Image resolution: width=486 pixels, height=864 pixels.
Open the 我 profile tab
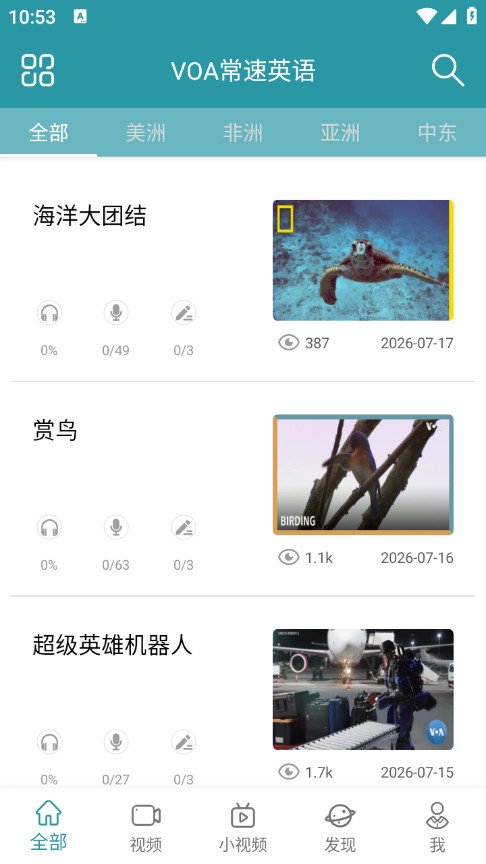click(437, 827)
